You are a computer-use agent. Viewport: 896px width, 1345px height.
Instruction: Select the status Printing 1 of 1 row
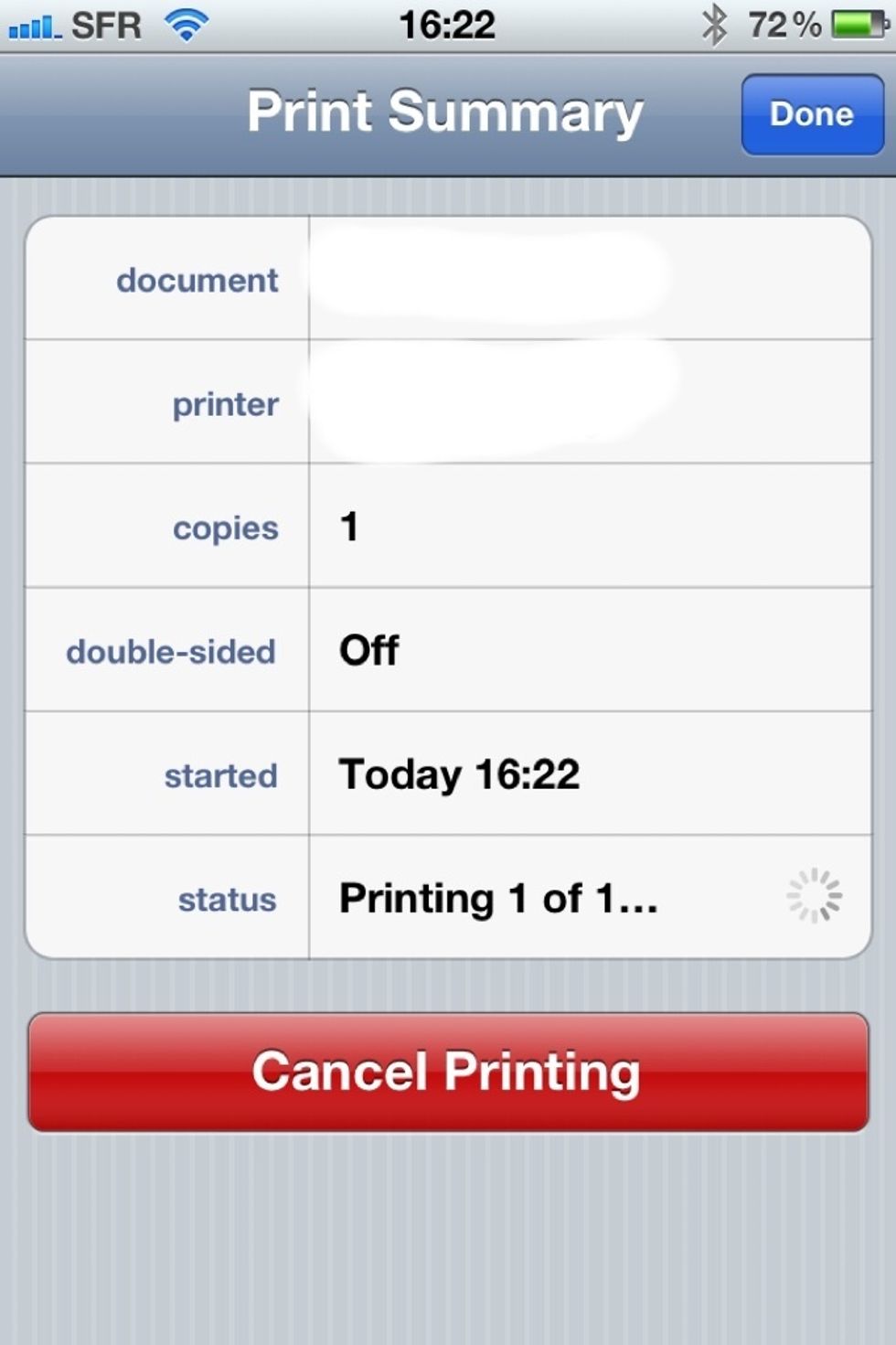[225, 899]
